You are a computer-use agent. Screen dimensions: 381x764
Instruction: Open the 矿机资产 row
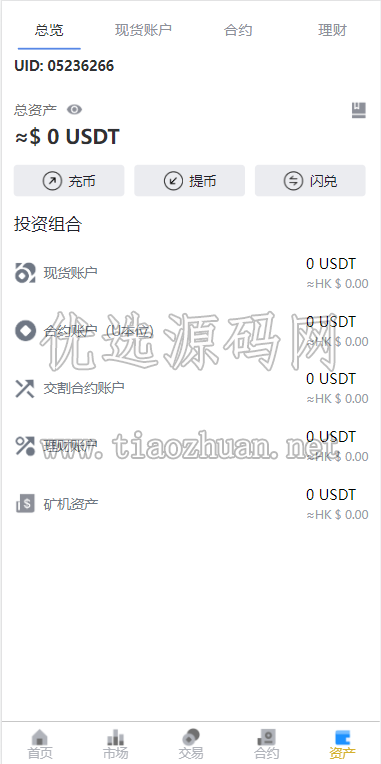190,504
